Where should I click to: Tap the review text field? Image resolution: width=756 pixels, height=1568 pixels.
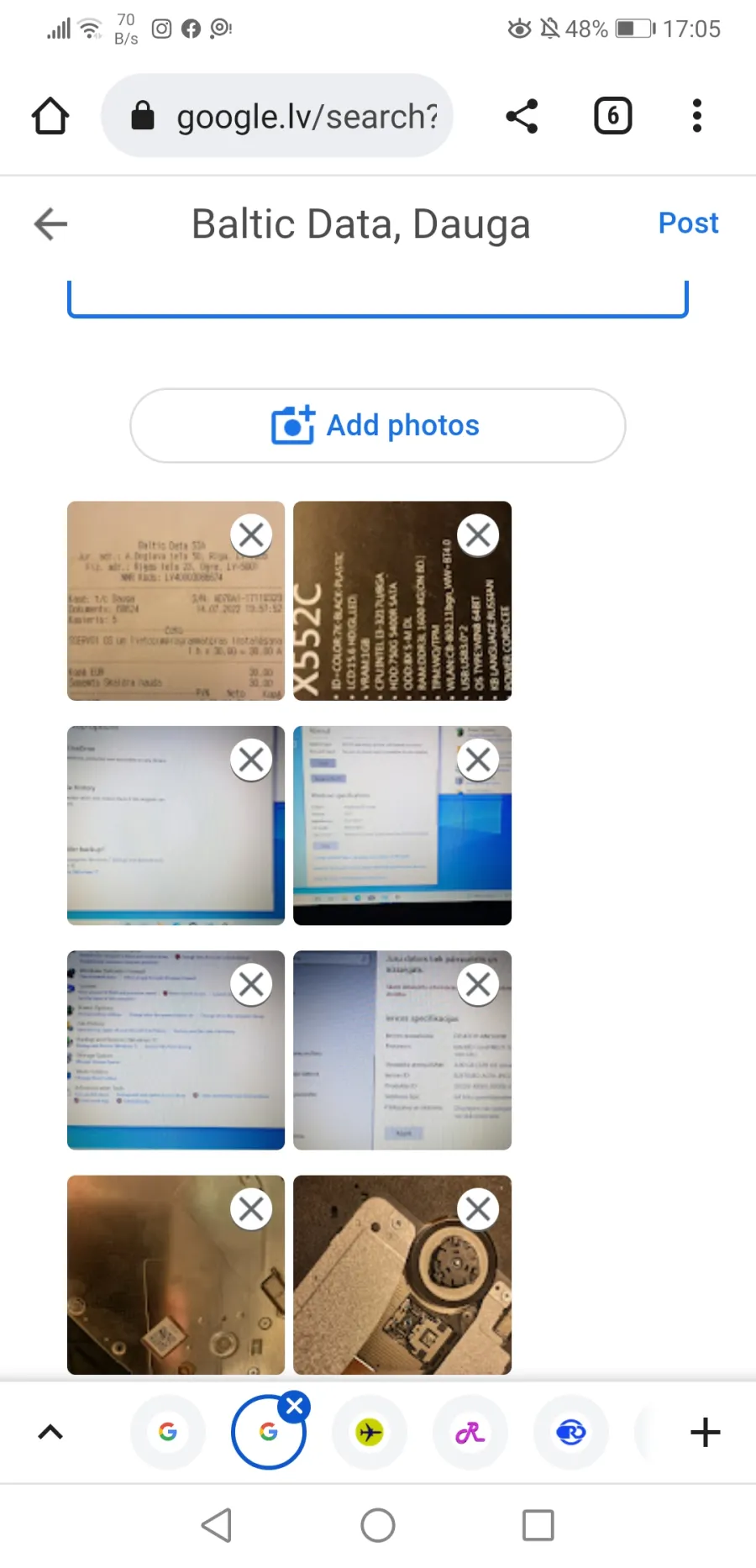(x=378, y=298)
